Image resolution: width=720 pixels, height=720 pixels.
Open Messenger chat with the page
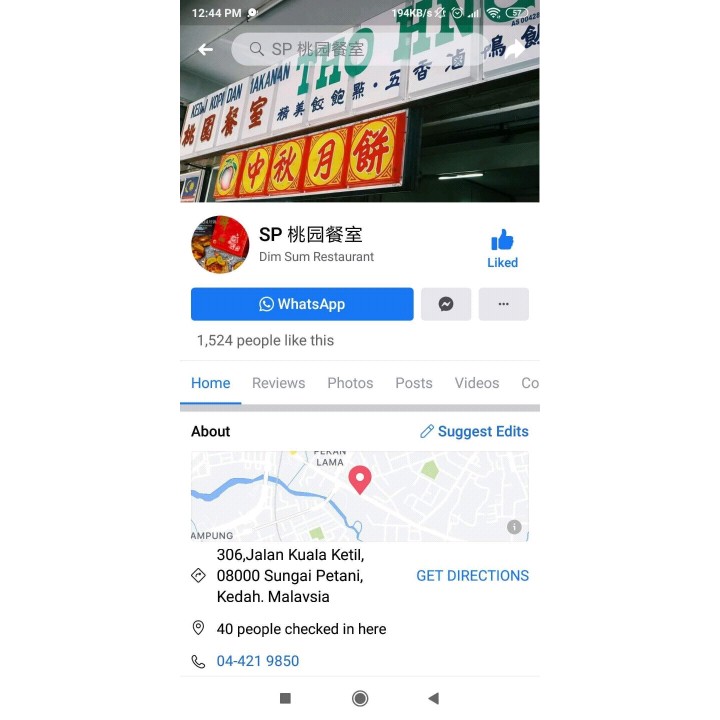pos(446,304)
